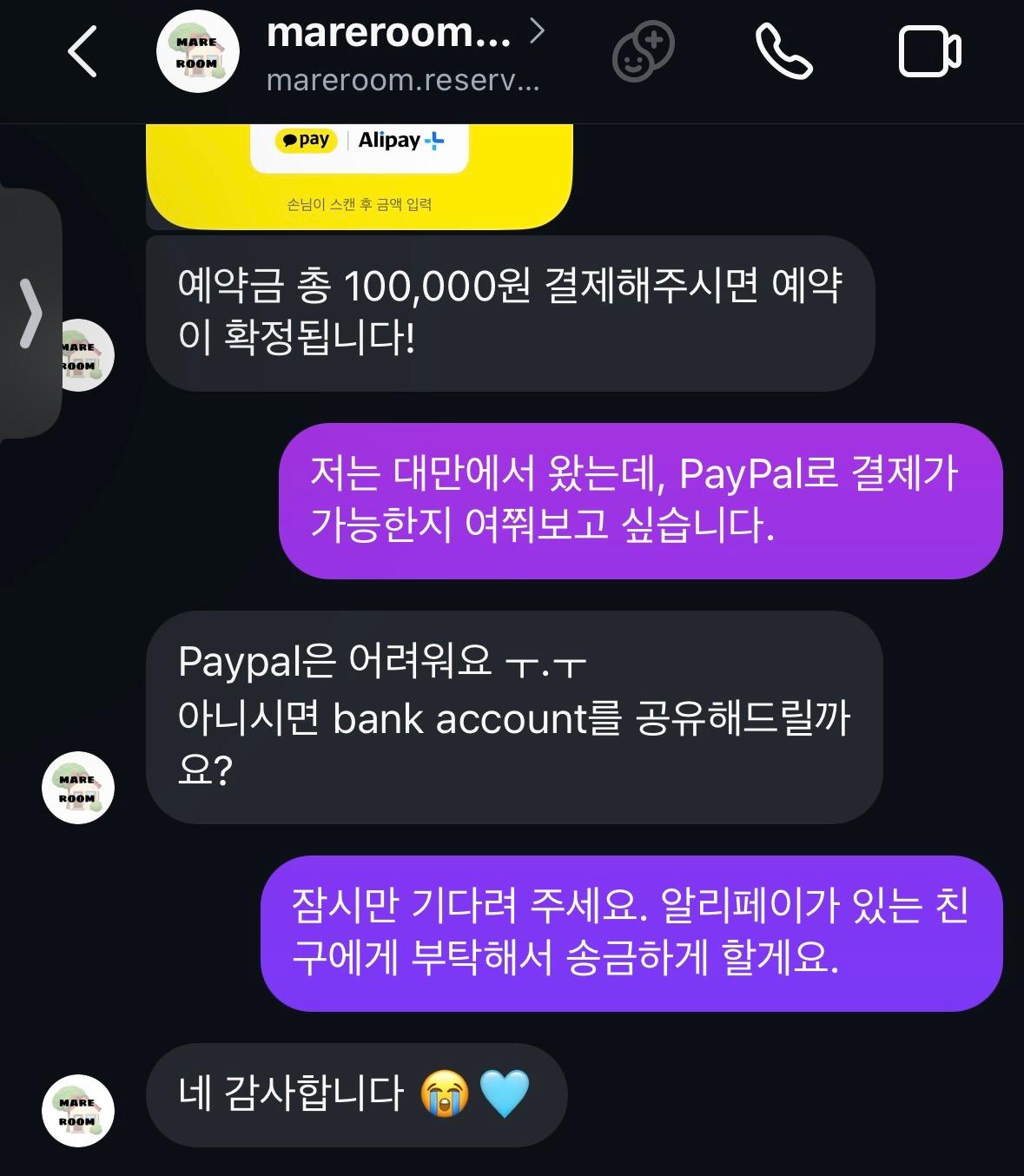Go back to the message list
Image resolution: width=1024 pixels, height=1176 pixels.
pos(83,52)
